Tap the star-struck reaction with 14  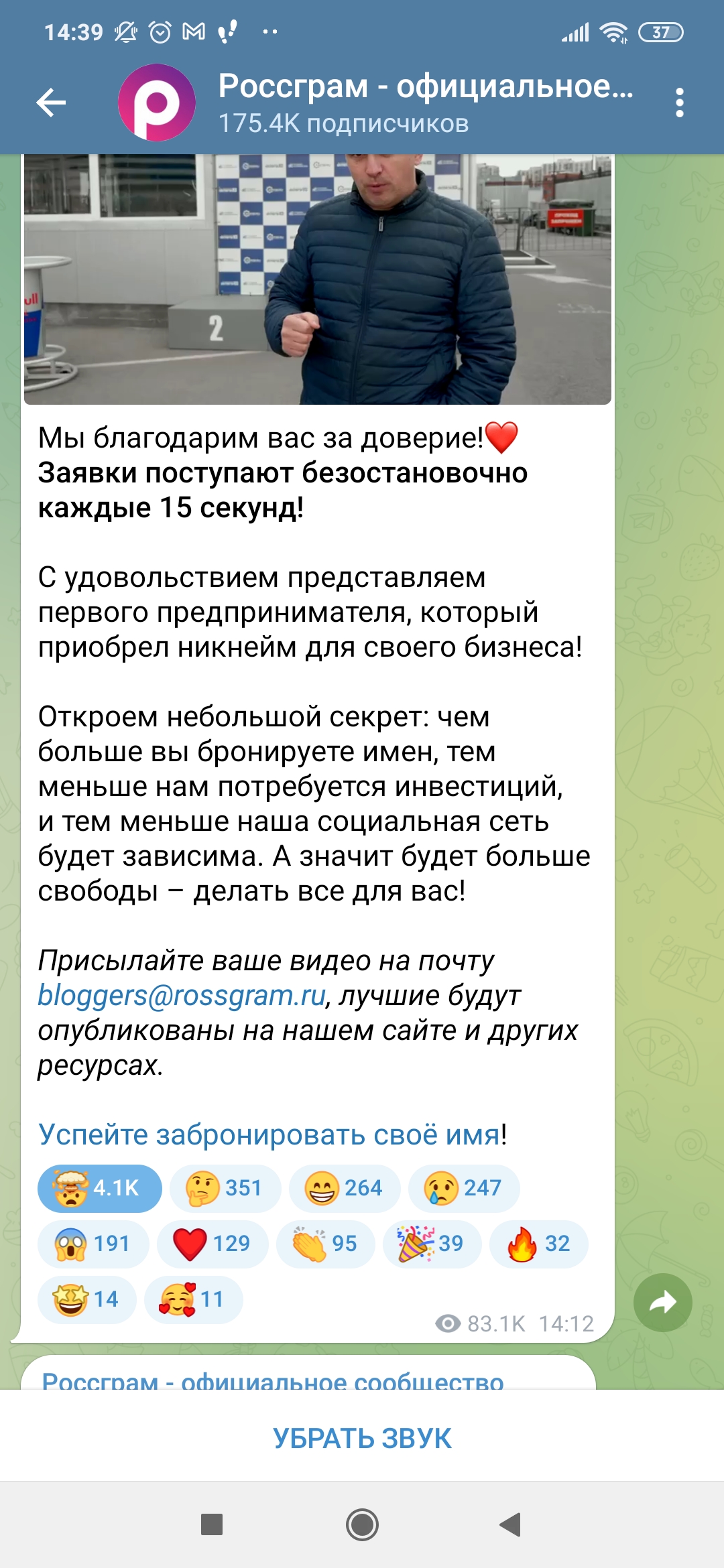click(x=87, y=1299)
